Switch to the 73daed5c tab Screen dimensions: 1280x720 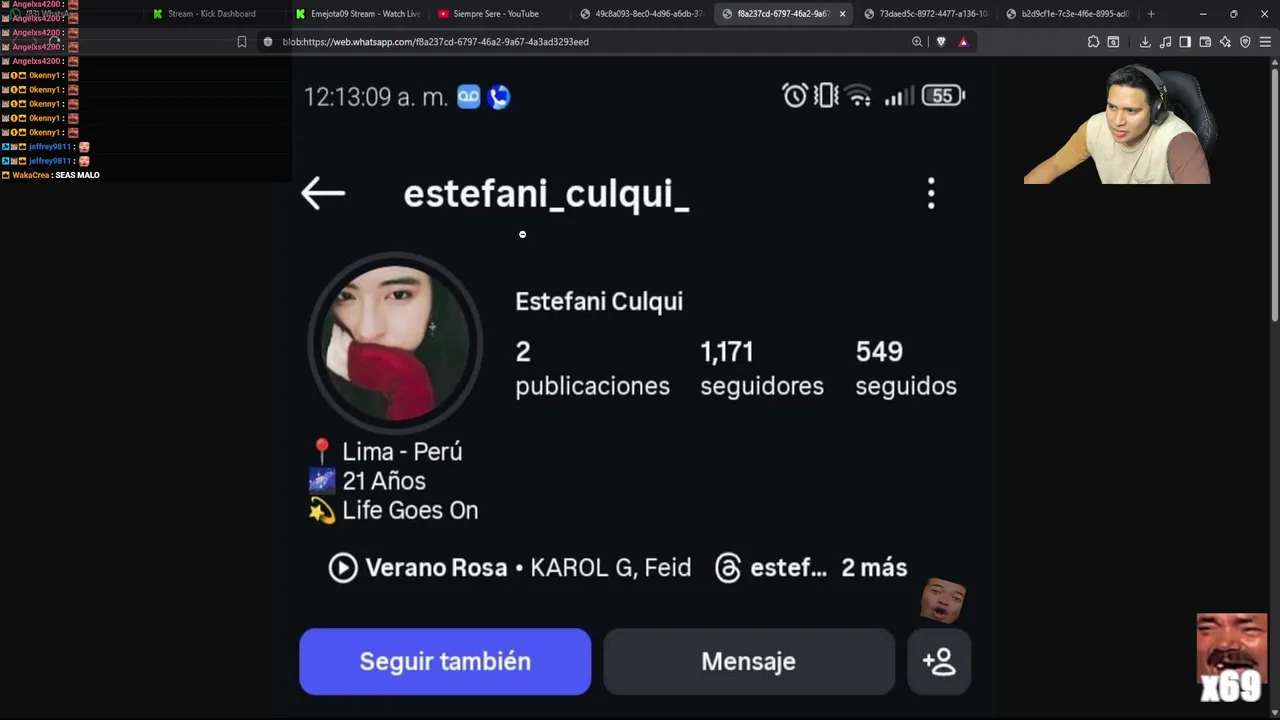coord(930,14)
